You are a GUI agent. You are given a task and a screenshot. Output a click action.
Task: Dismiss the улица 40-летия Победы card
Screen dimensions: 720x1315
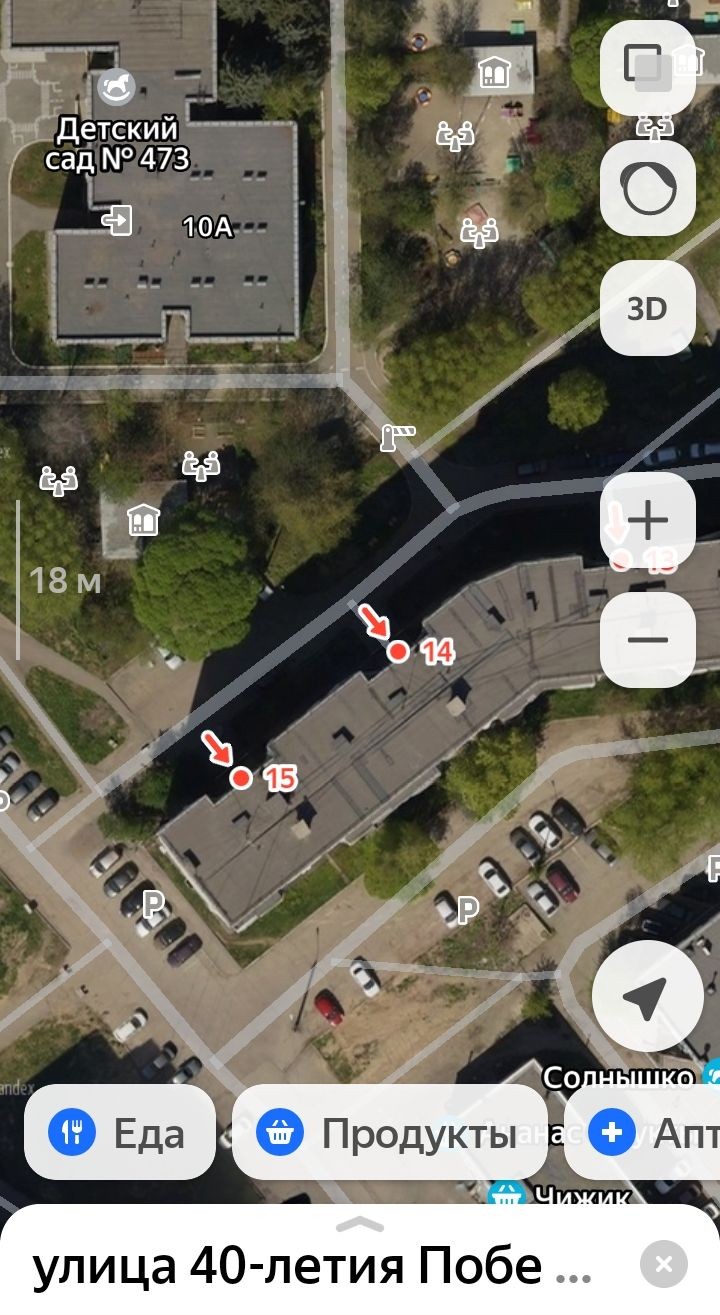pos(663,1264)
